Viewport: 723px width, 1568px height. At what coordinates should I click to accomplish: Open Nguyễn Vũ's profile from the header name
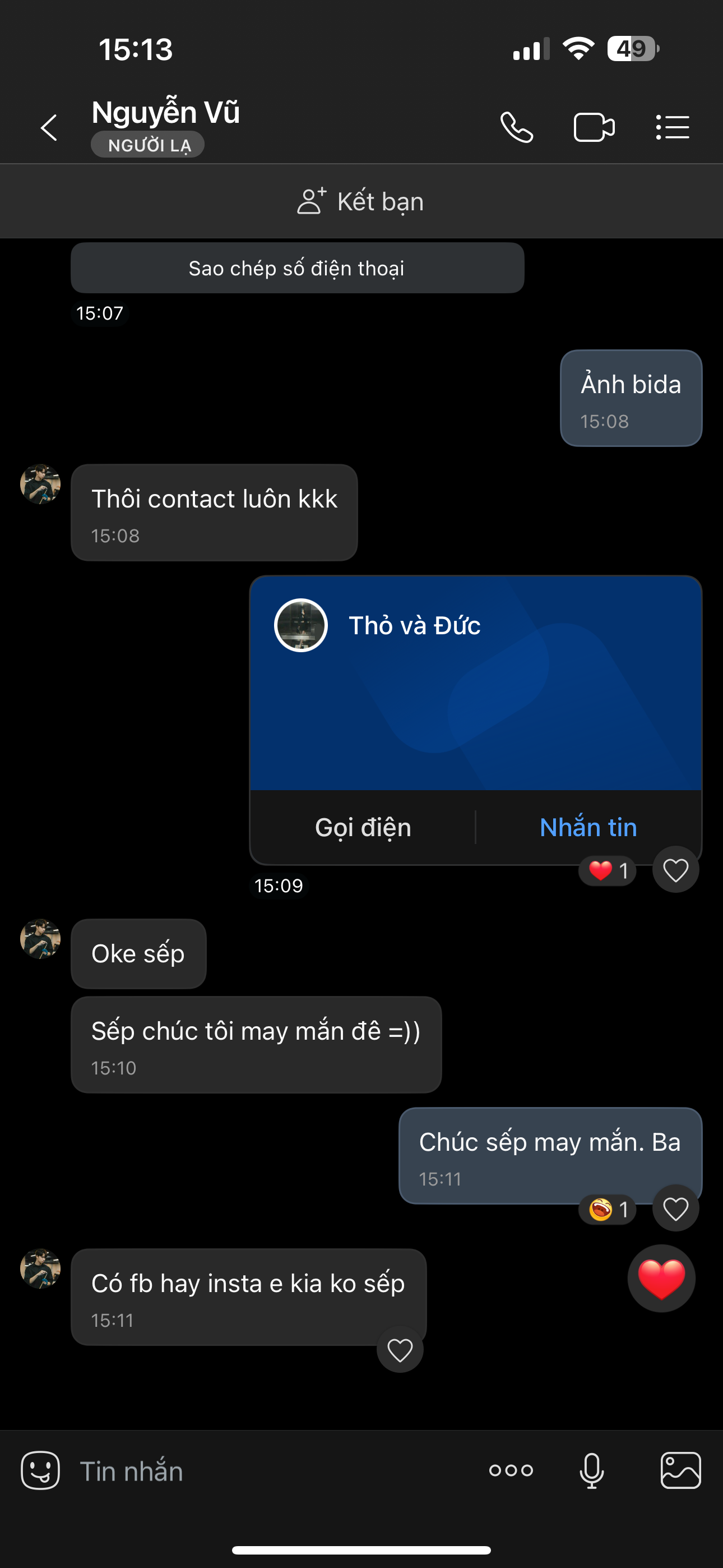coord(165,113)
